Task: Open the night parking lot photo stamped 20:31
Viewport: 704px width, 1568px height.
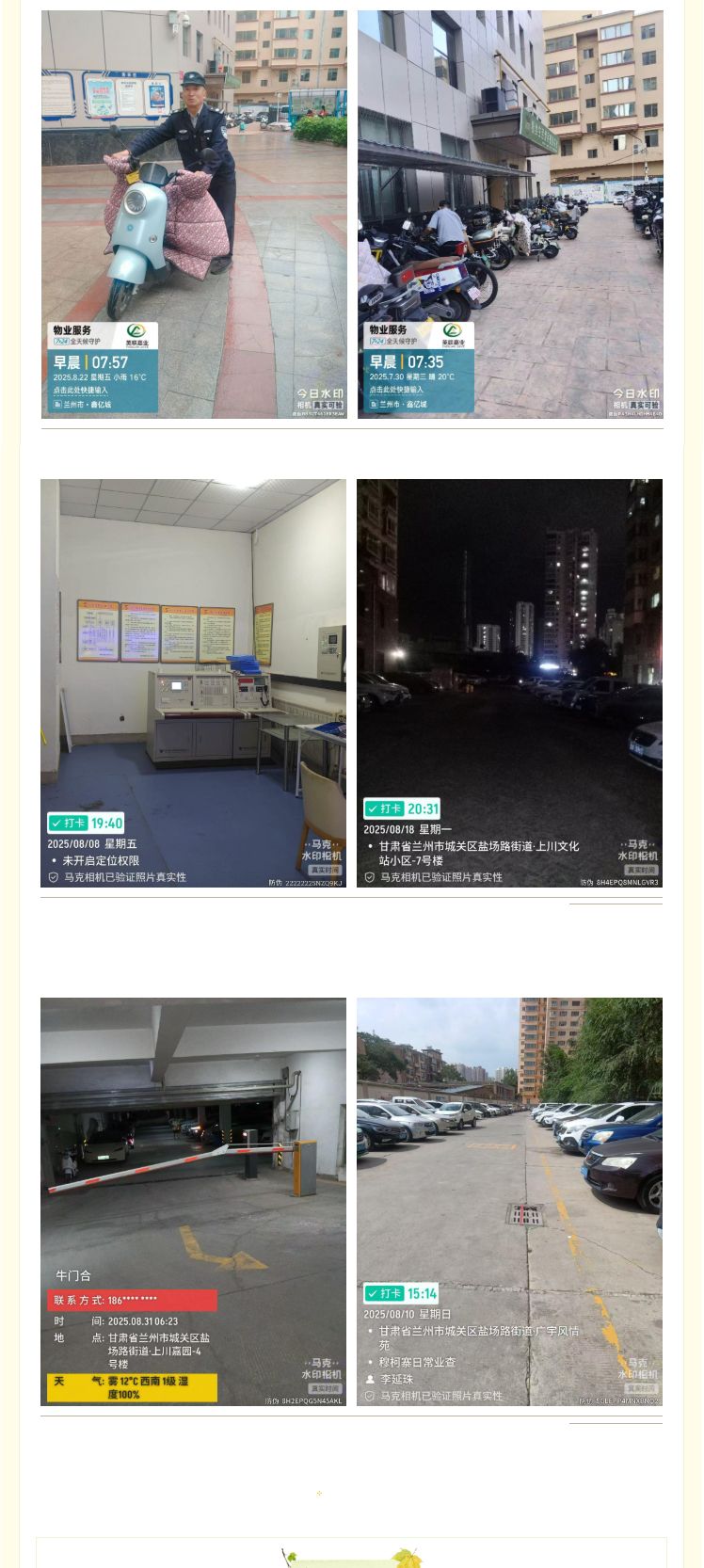Action: coord(509,683)
